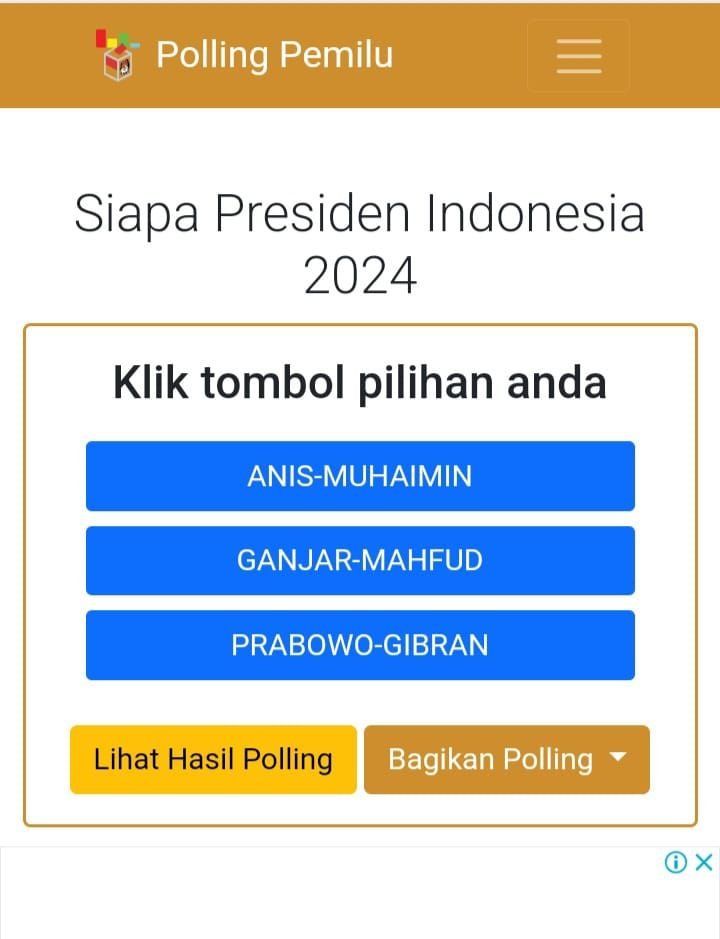720x939 pixels.
Task: Tap Lihat Hasil Polling
Action: pyautogui.click(x=213, y=759)
